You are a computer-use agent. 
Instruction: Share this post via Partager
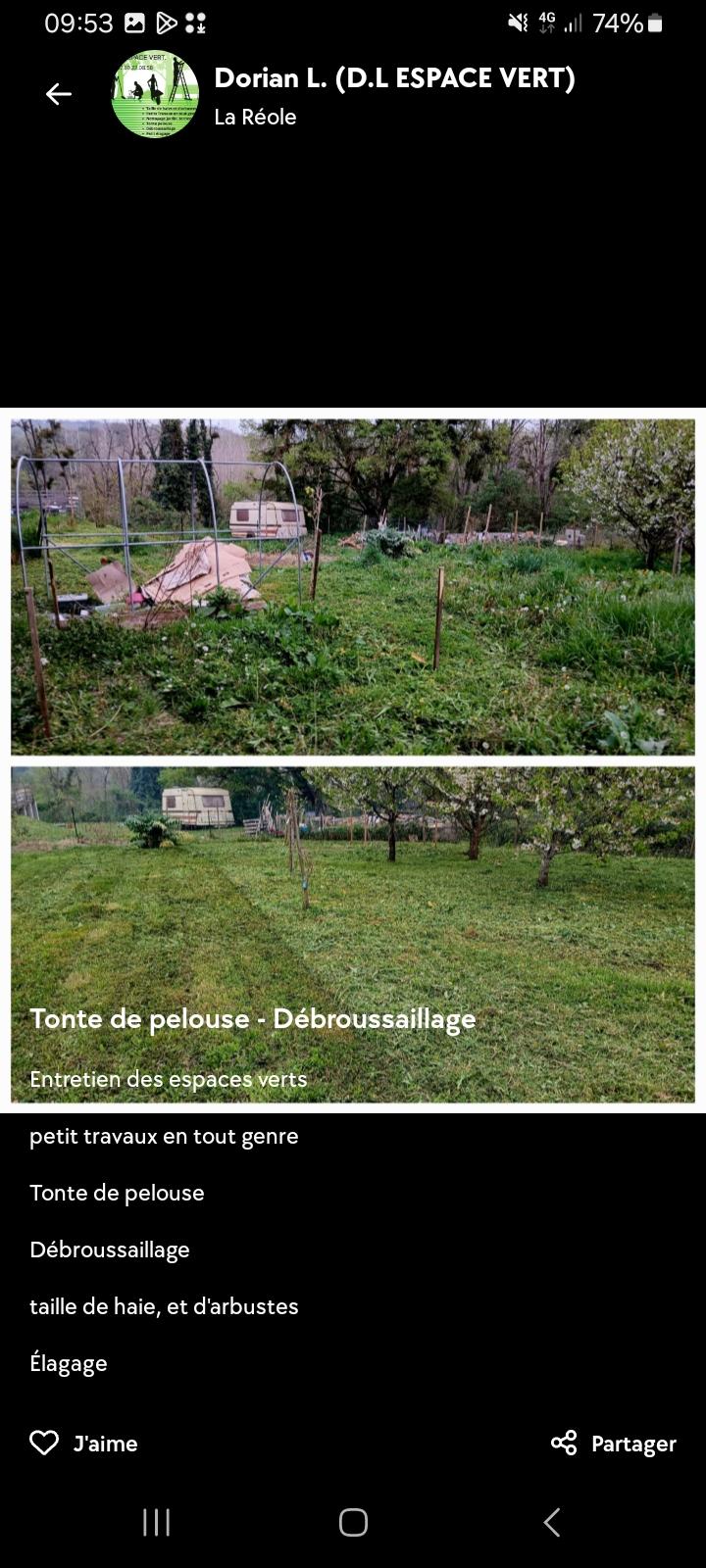coord(614,1443)
